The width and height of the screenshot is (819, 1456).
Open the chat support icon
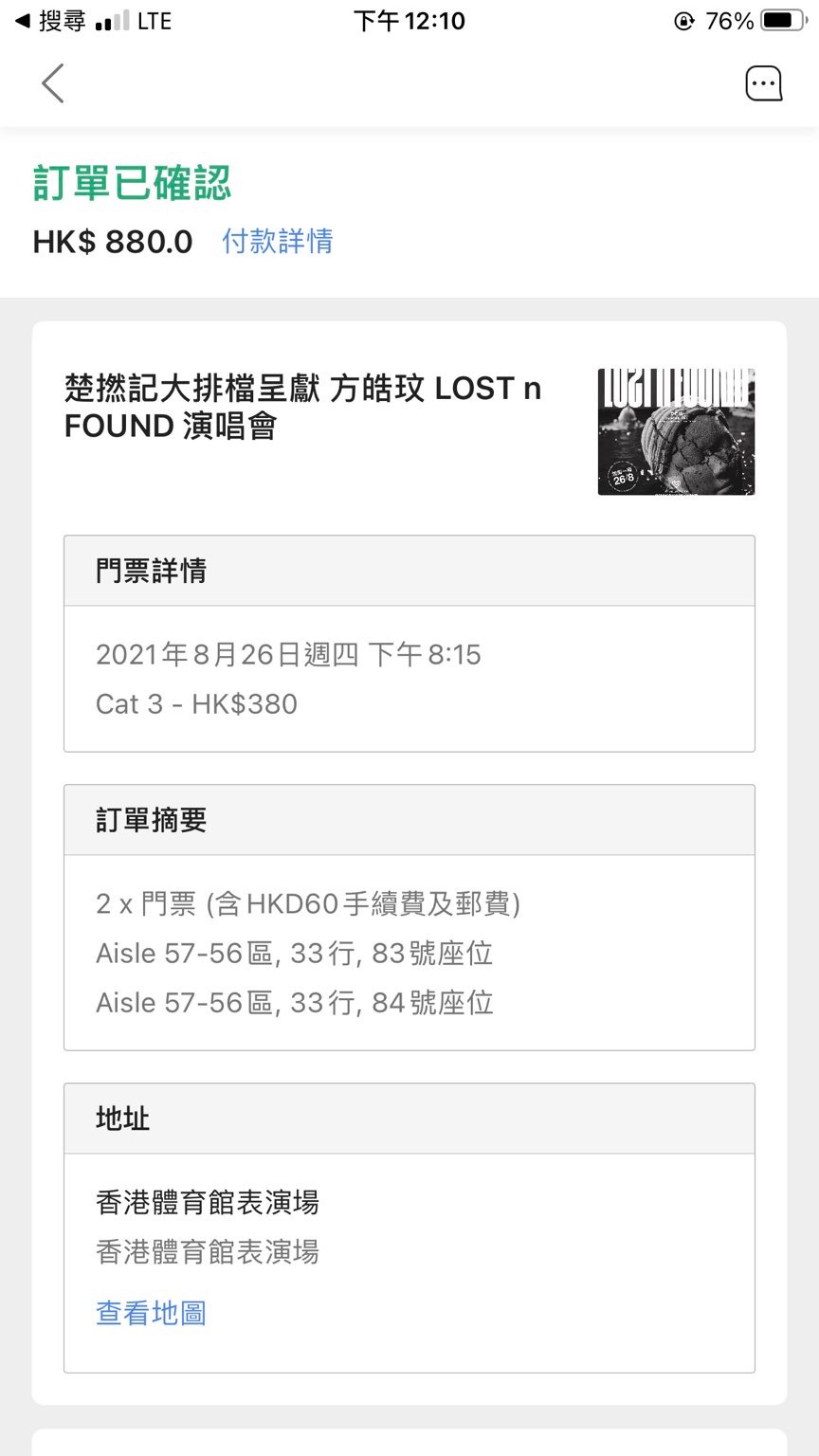763,83
